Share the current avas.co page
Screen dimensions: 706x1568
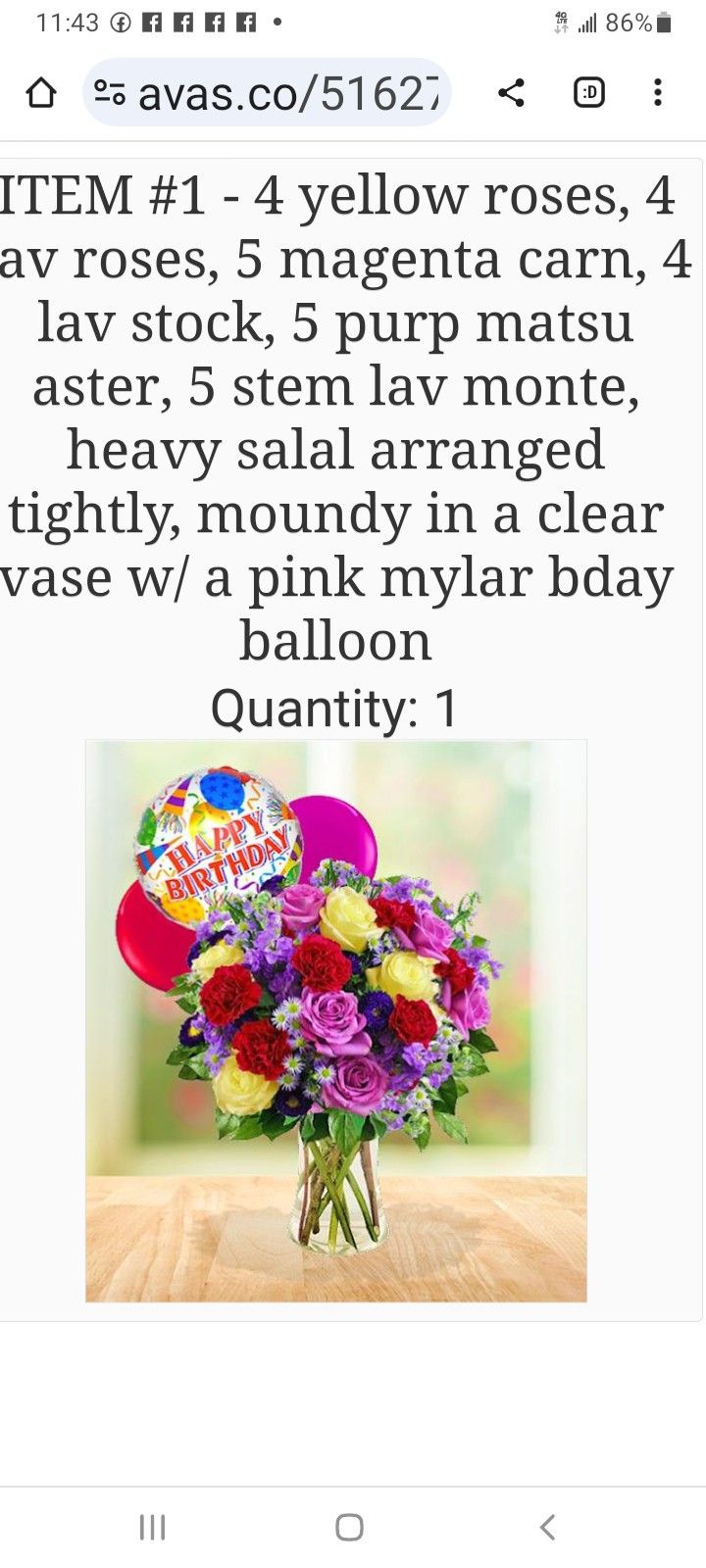tap(509, 93)
